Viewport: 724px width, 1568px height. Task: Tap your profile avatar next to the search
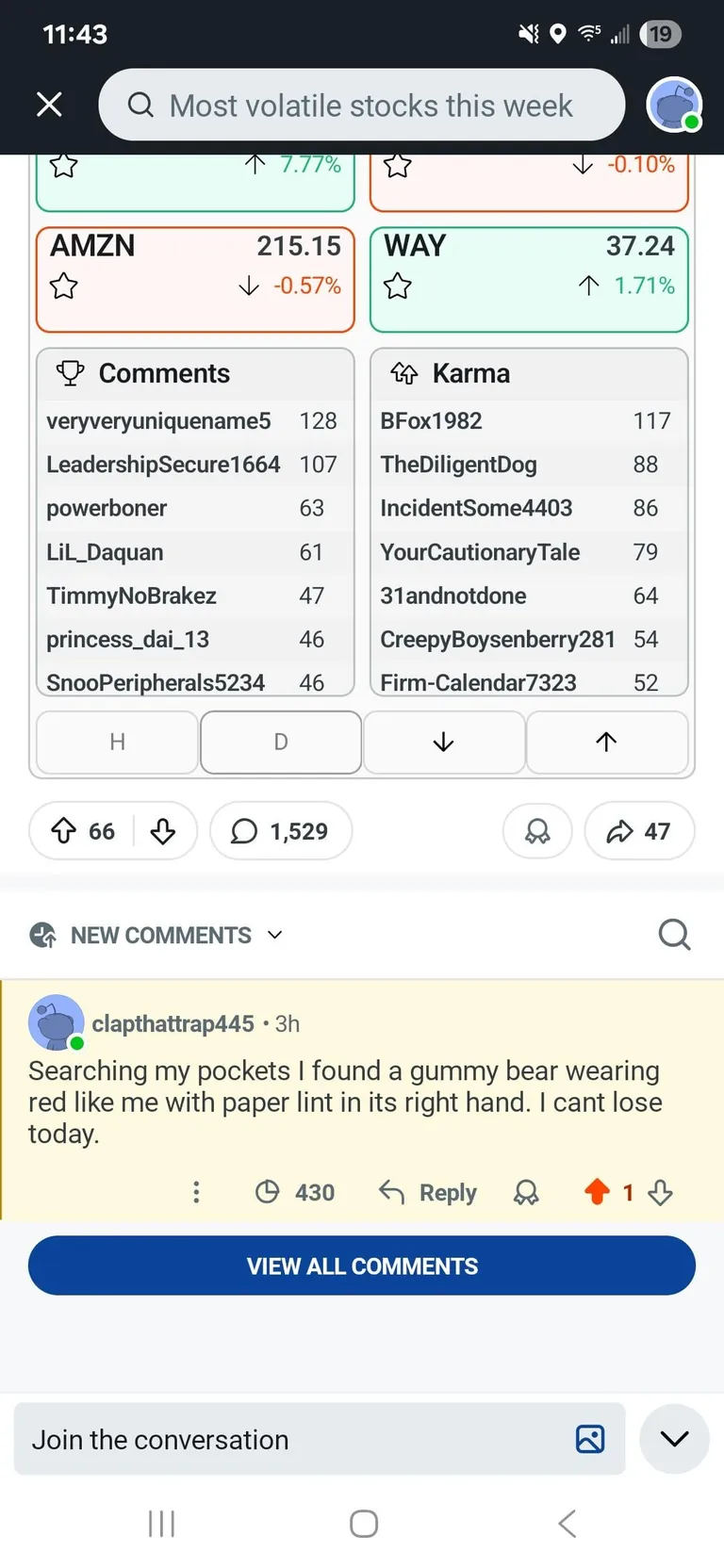(674, 105)
